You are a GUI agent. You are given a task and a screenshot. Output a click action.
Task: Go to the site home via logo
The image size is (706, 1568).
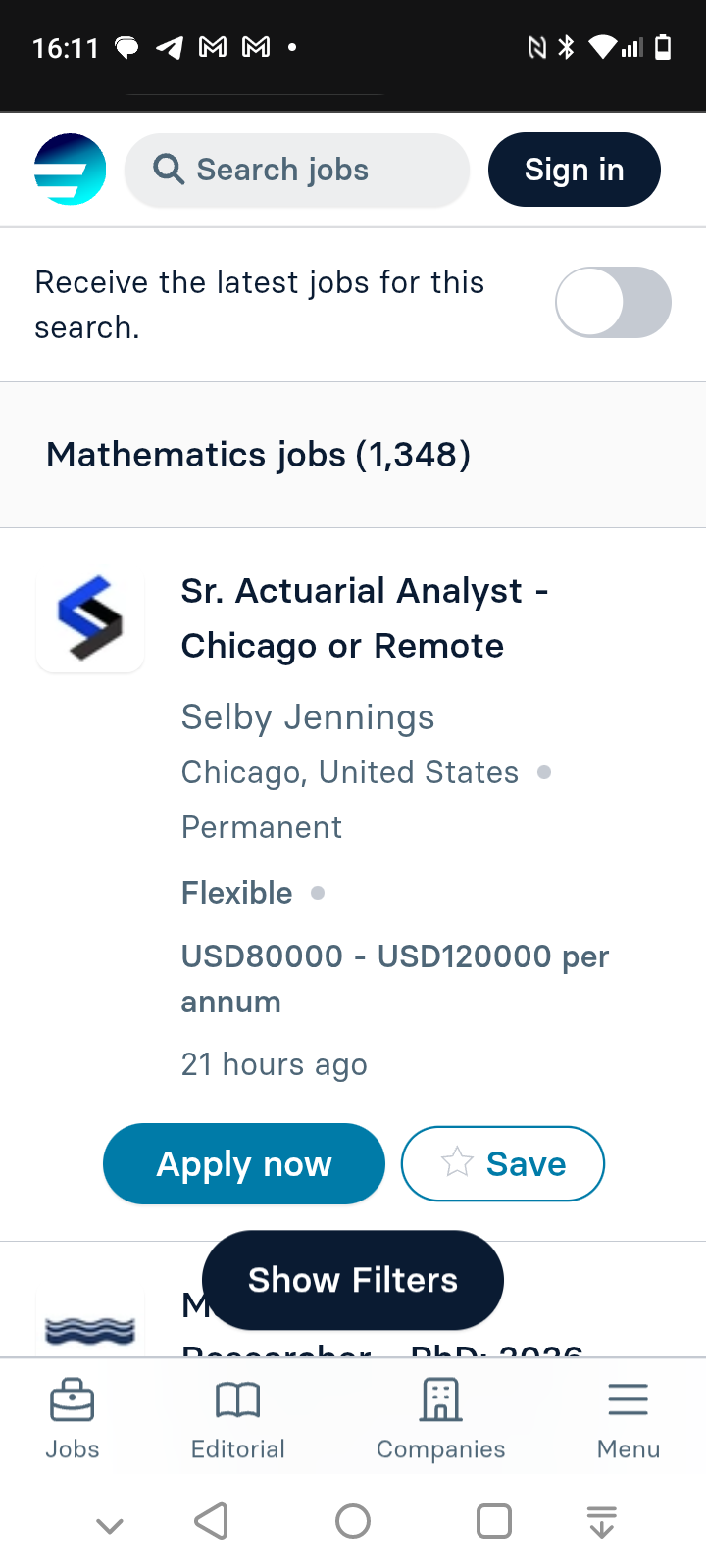[x=71, y=170]
